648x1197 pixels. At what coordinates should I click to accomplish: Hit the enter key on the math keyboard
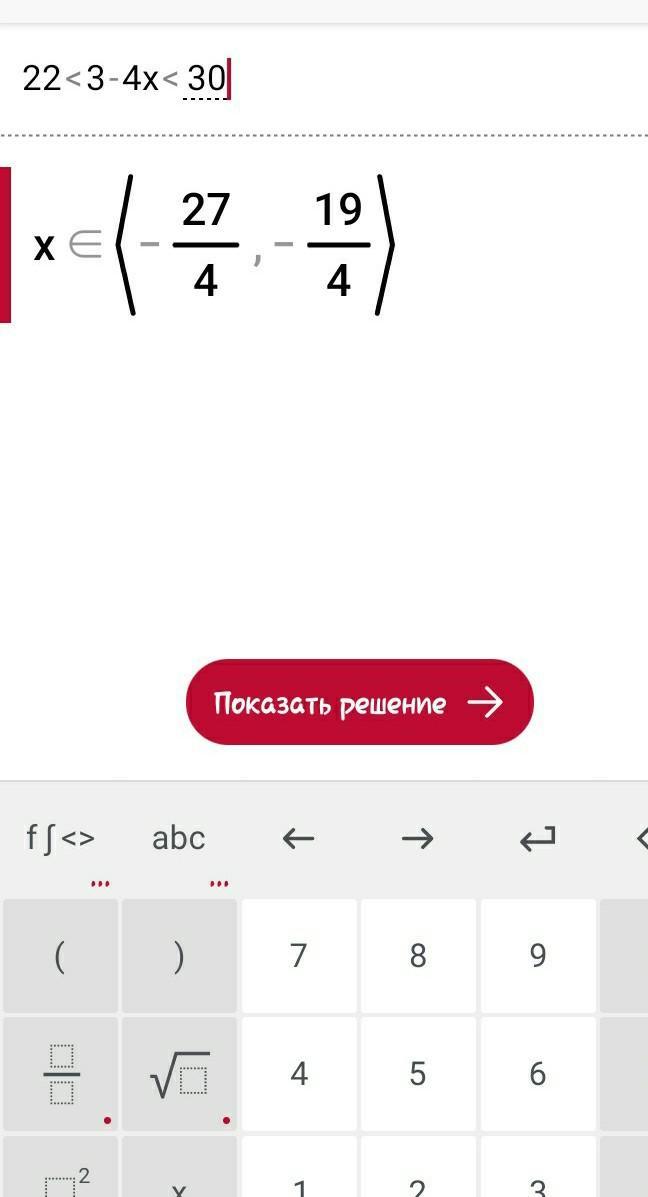pyautogui.click(x=537, y=838)
